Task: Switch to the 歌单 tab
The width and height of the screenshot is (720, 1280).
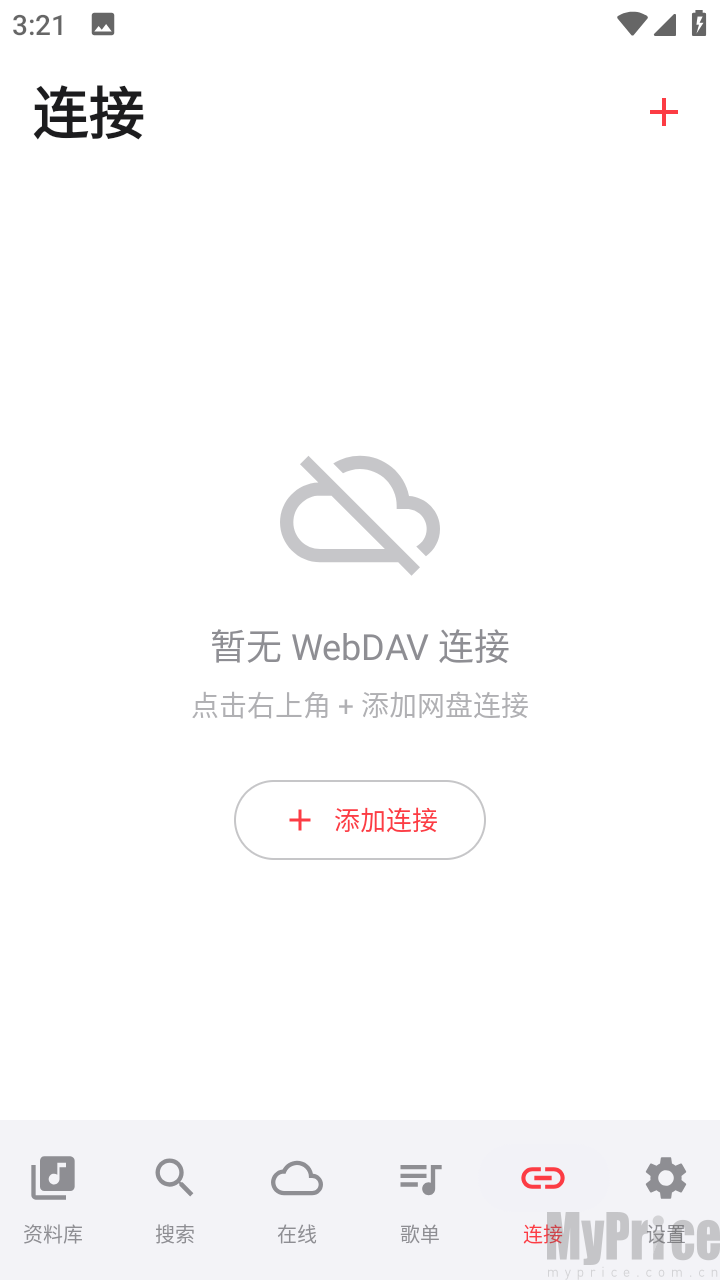Action: click(x=420, y=1198)
